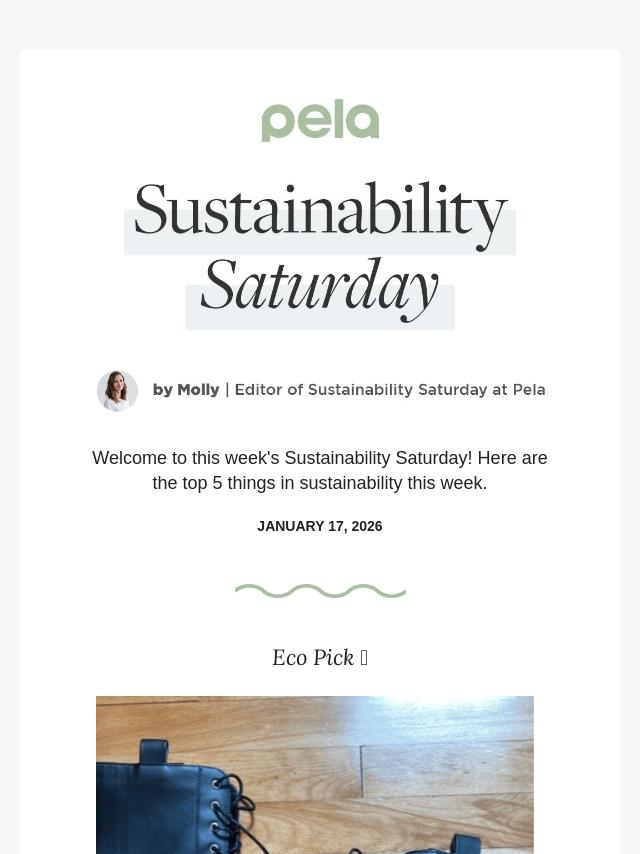Open the Eco Pick boots photo

coord(314,775)
